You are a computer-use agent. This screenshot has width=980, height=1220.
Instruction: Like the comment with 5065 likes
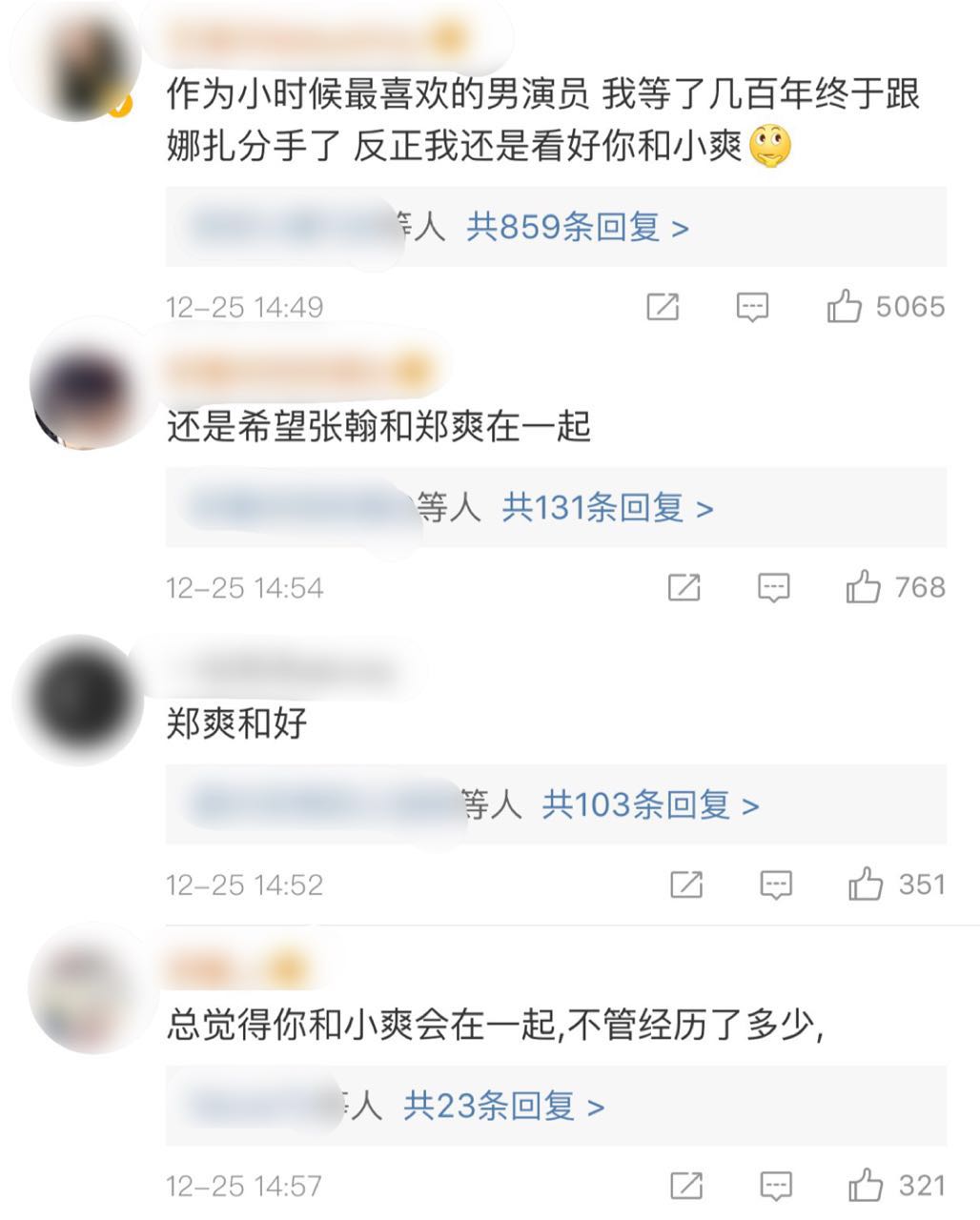coord(844,307)
